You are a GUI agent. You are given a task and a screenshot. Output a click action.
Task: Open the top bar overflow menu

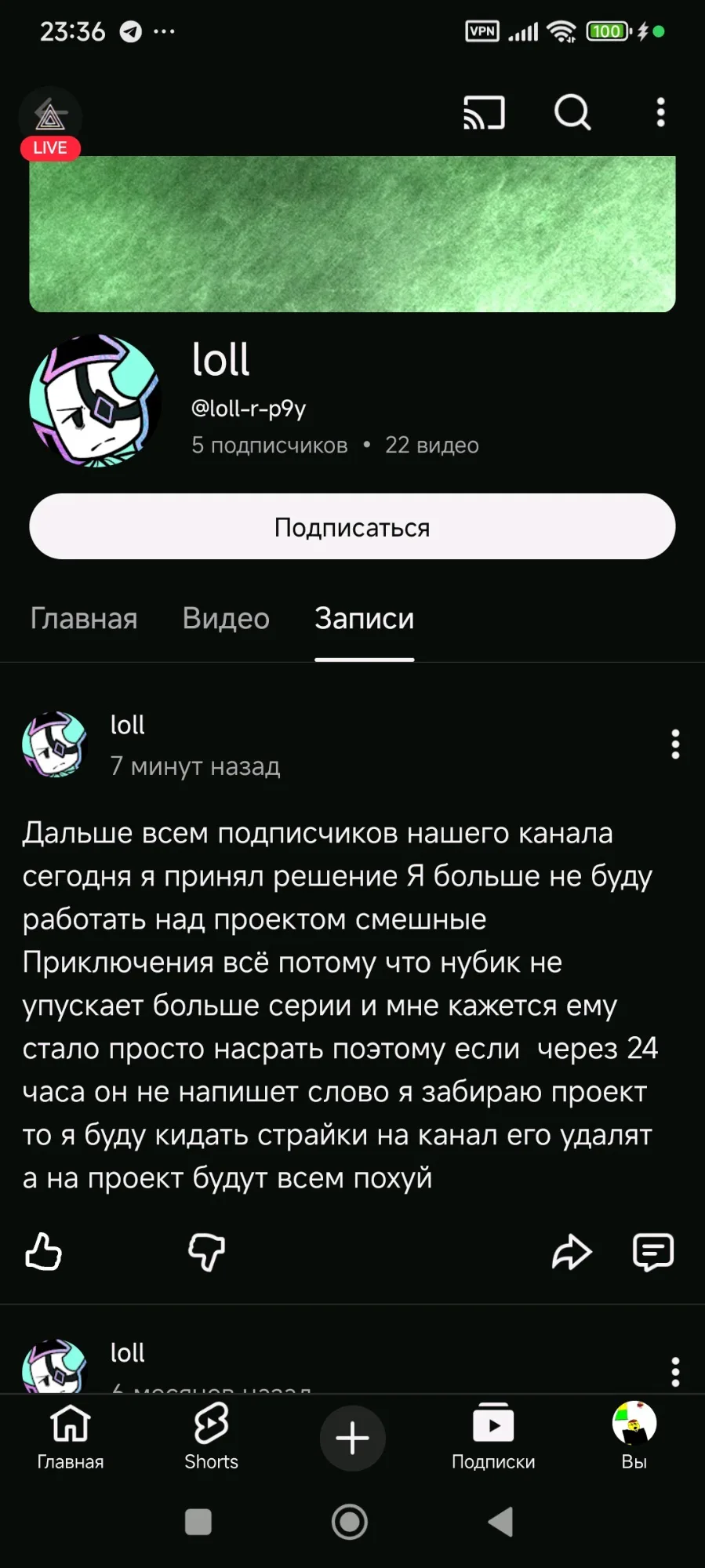(x=660, y=113)
